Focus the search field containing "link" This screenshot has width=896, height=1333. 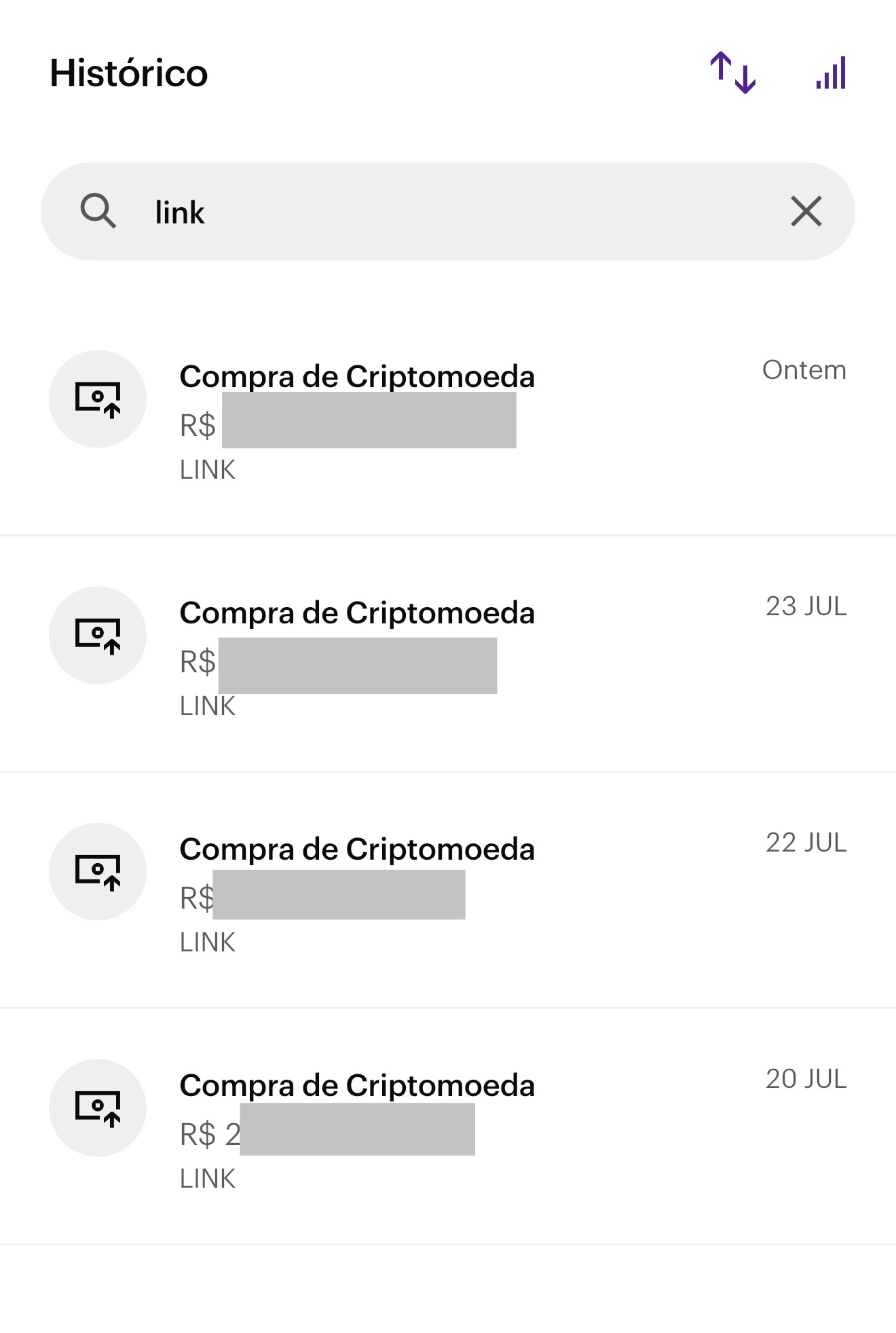(448, 212)
